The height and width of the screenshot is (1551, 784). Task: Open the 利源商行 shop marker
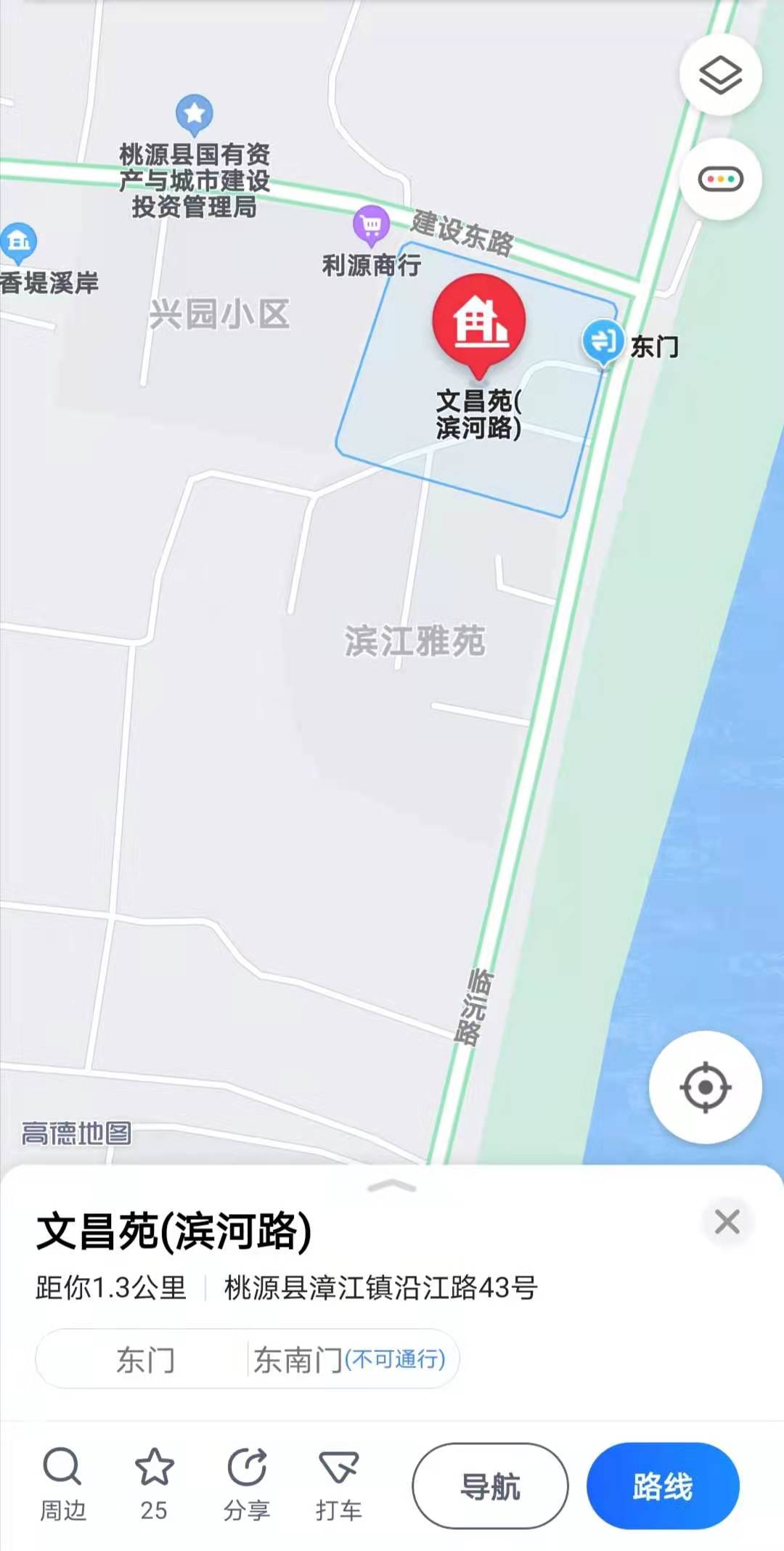tap(371, 226)
